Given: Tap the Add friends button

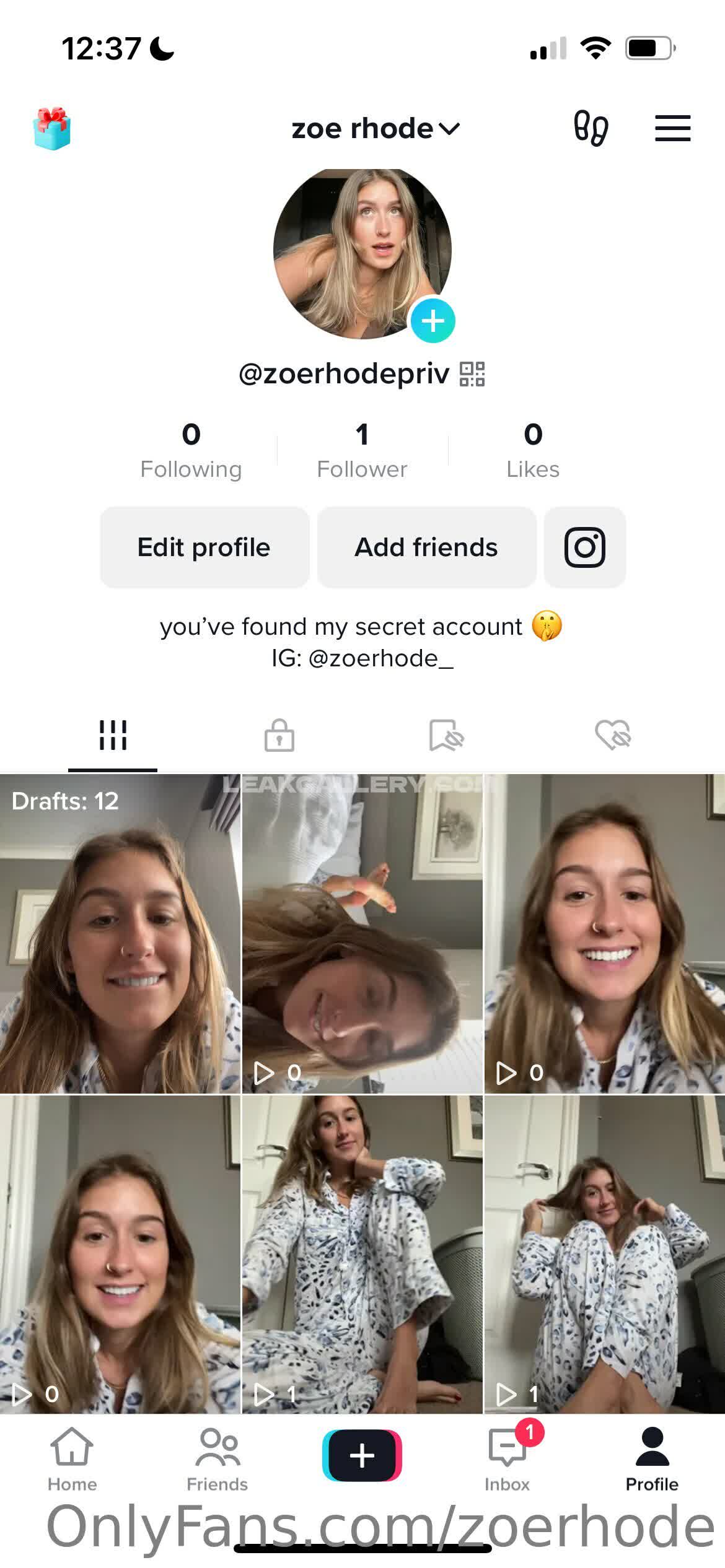Looking at the screenshot, I should 426,547.
